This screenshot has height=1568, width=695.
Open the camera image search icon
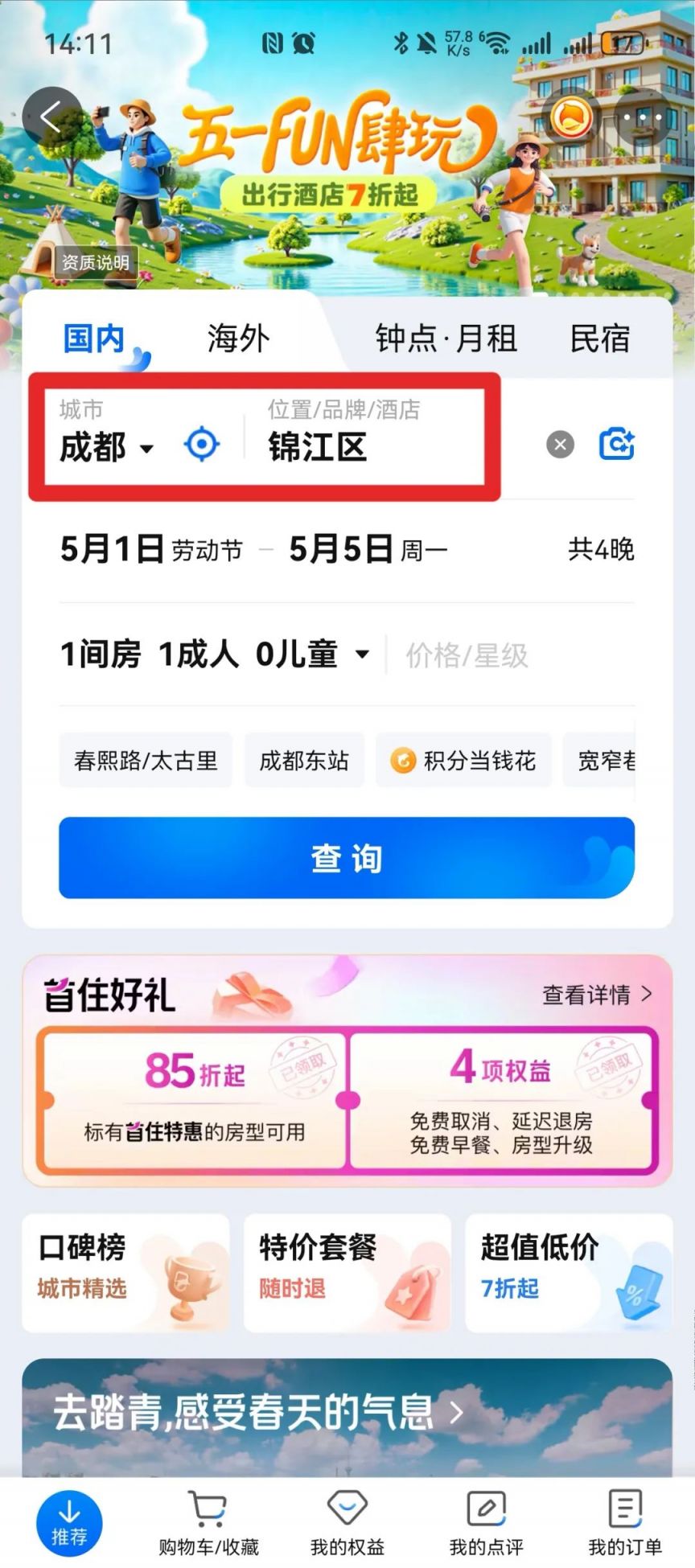click(x=616, y=444)
